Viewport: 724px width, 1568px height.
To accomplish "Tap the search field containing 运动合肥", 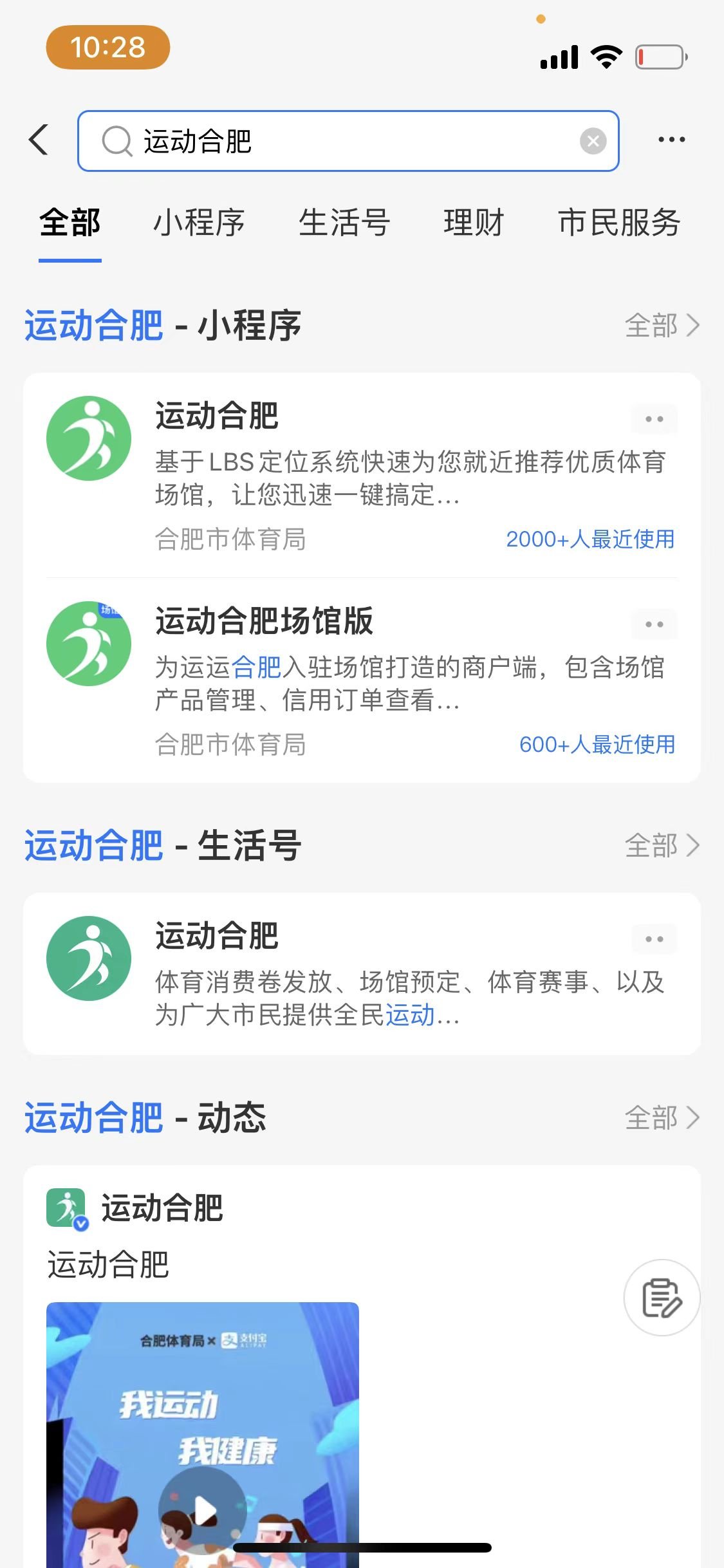I will 348,141.
